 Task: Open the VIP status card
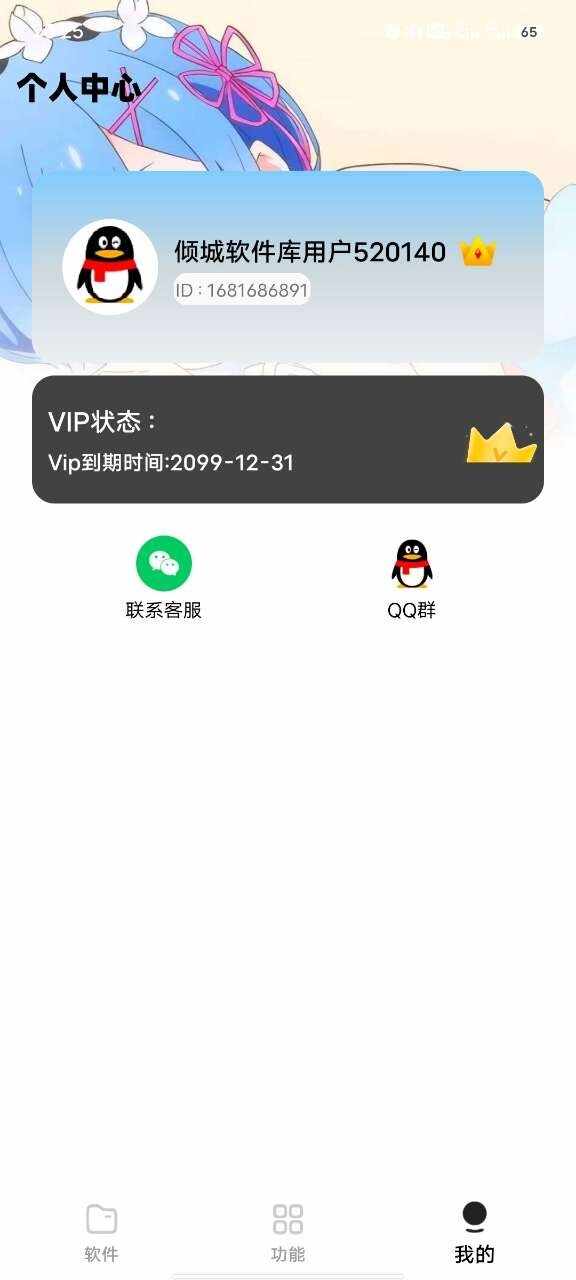(288, 439)
